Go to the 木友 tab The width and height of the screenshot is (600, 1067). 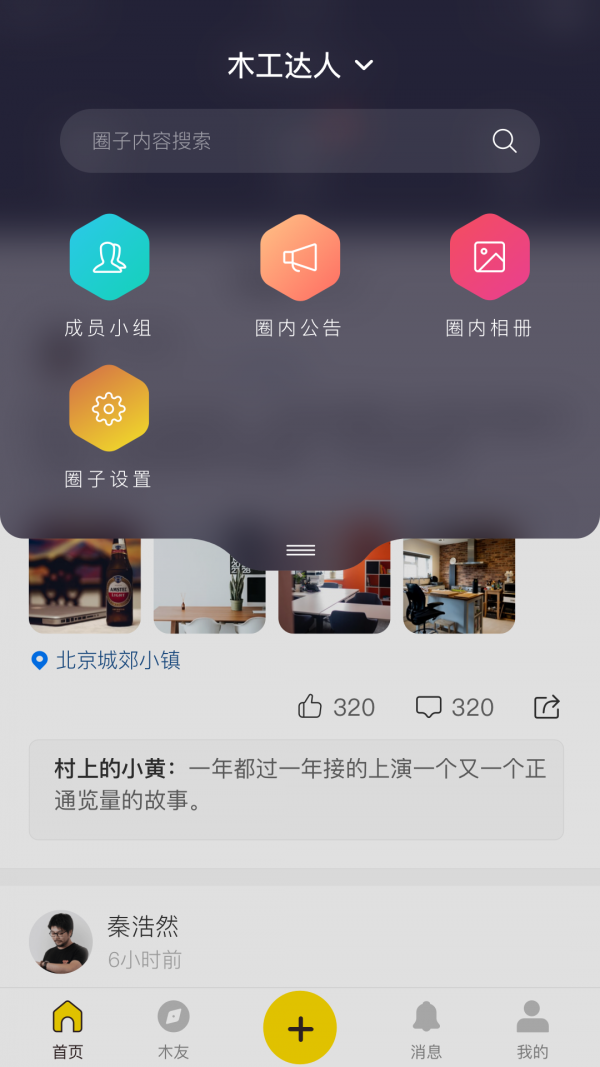pos(173,1028)
